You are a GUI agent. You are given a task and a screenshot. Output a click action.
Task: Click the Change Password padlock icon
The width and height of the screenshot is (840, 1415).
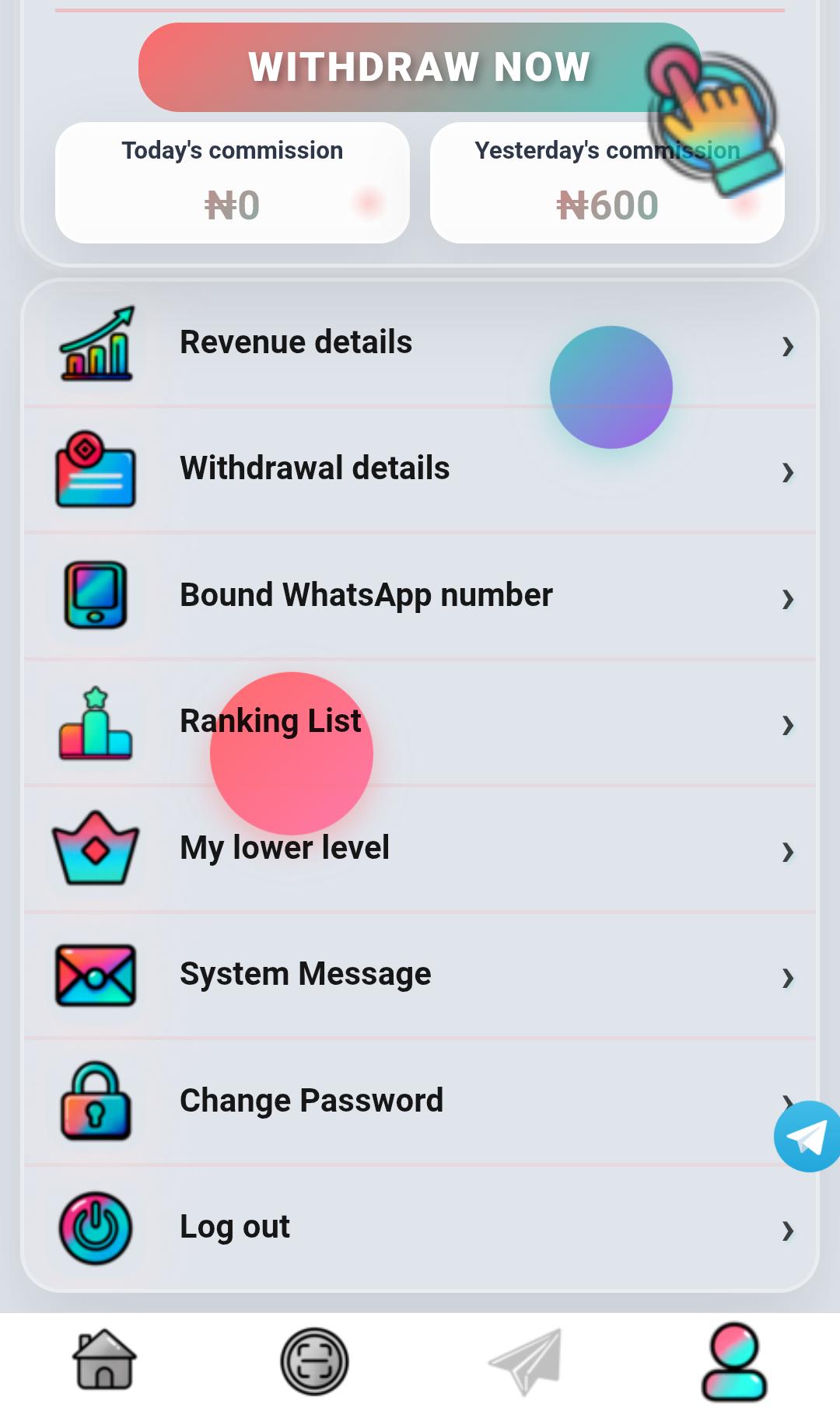pos(95,1102)
